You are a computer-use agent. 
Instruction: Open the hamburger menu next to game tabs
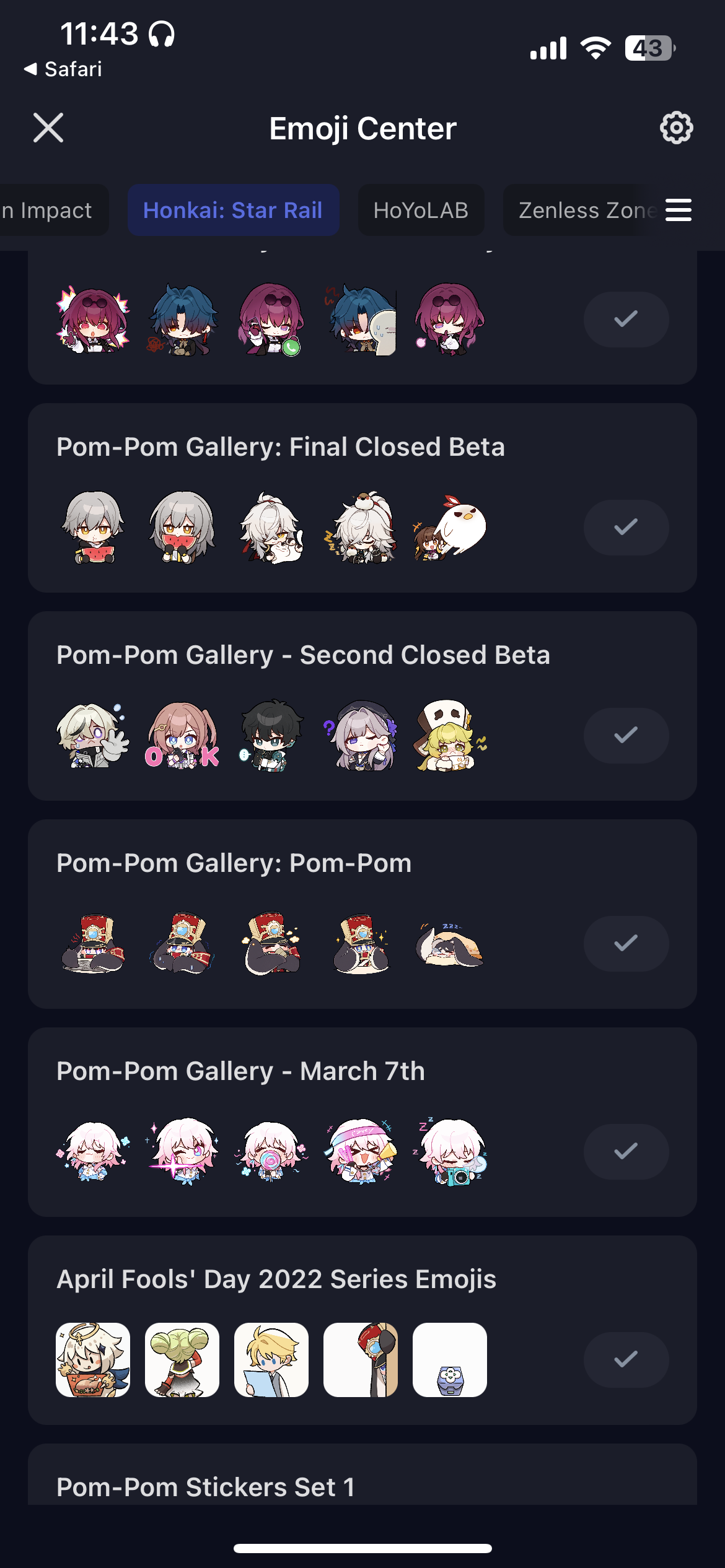pos(679,211)
